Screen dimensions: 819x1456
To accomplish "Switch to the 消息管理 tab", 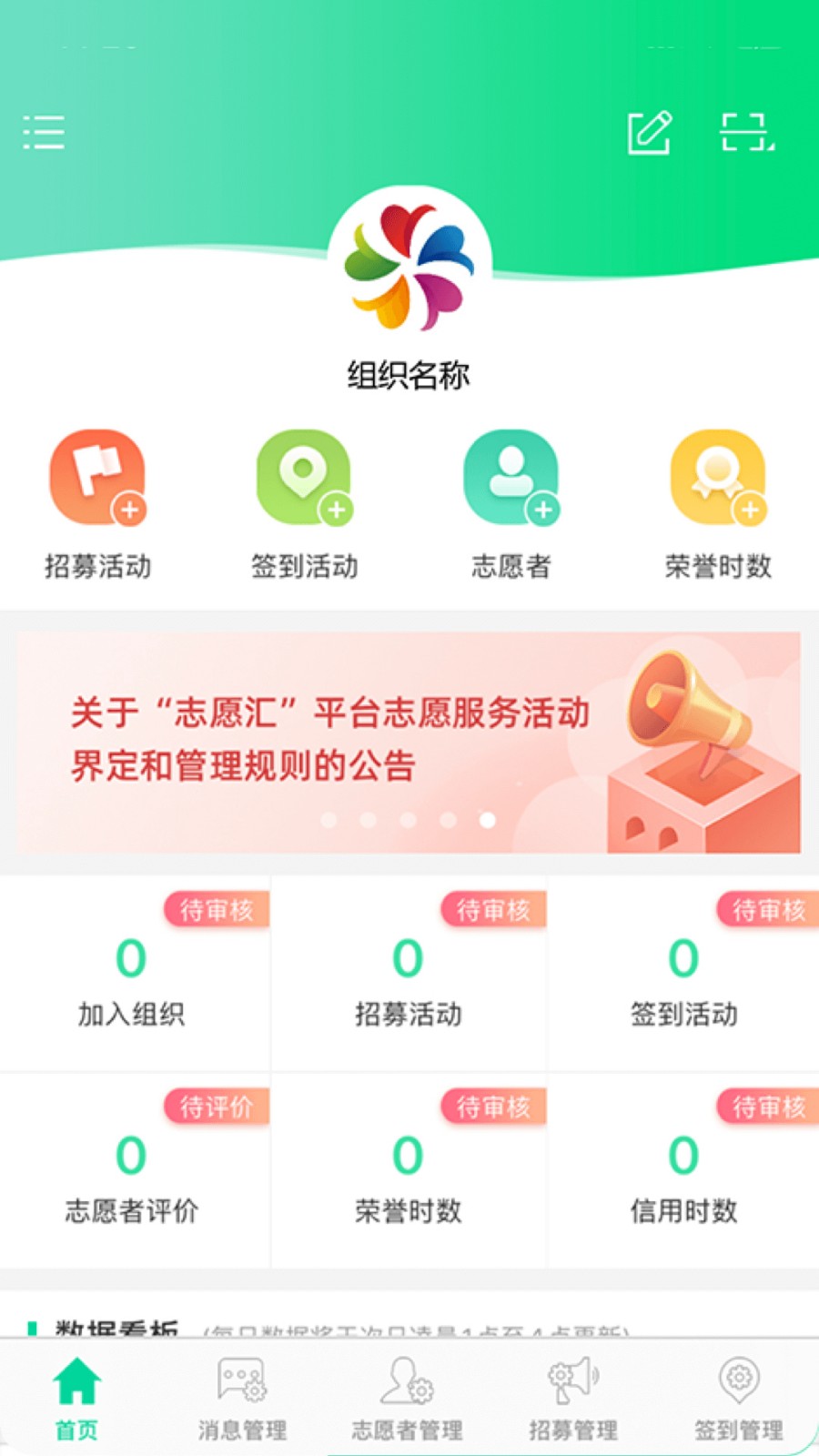I will [x=242, y=1398].
